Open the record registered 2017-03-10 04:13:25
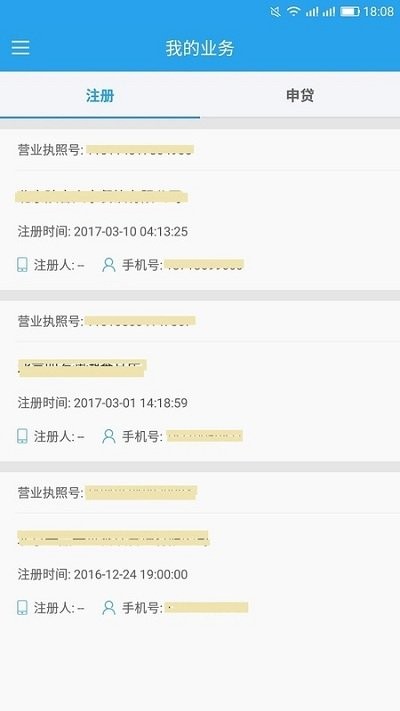Image resolution: width=400 pixels, height=711 pixels. click(x=200, y=209)
